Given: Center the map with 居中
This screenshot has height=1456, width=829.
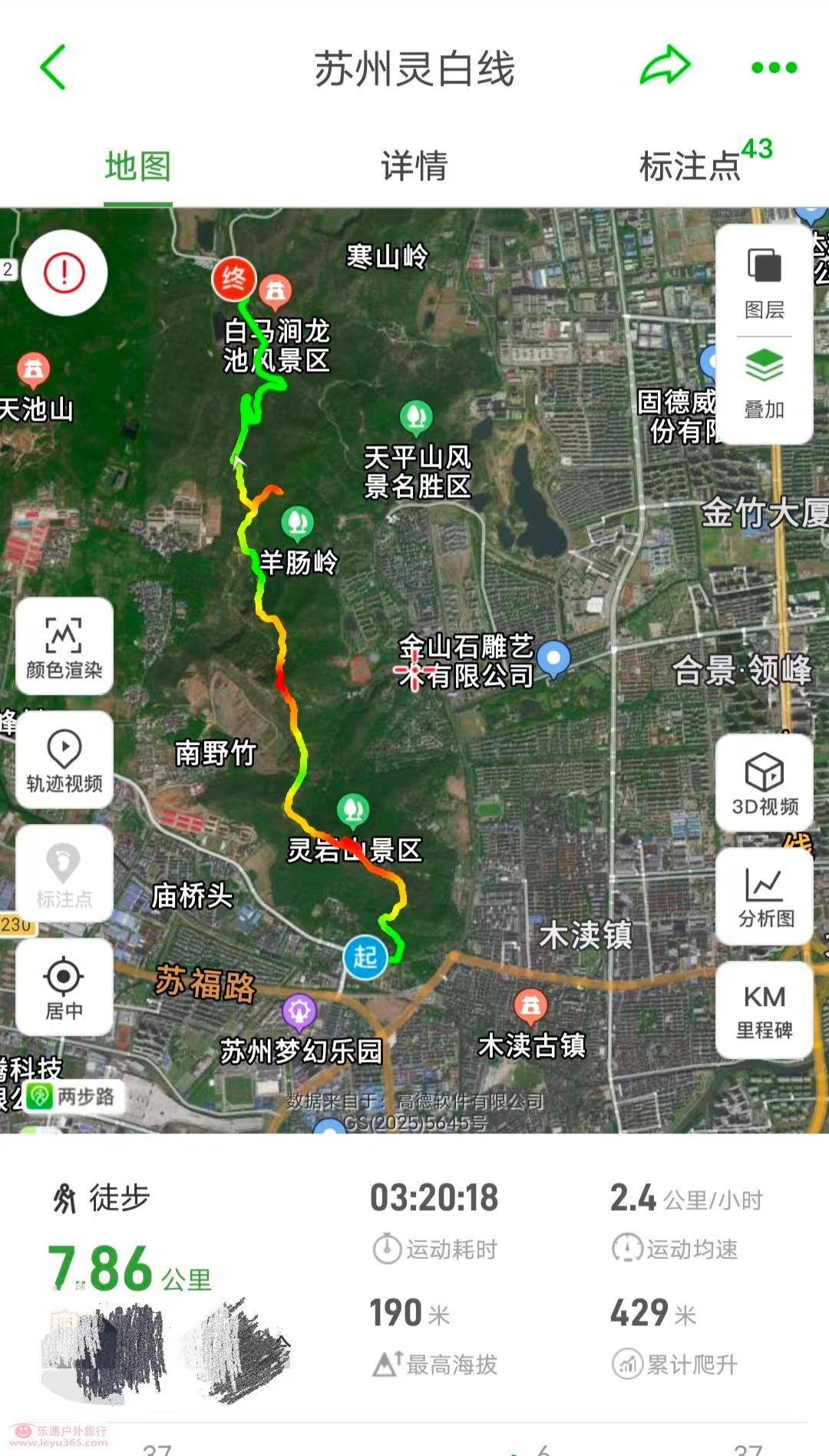Looking at the screenshot, I should (x=64, y=988).
